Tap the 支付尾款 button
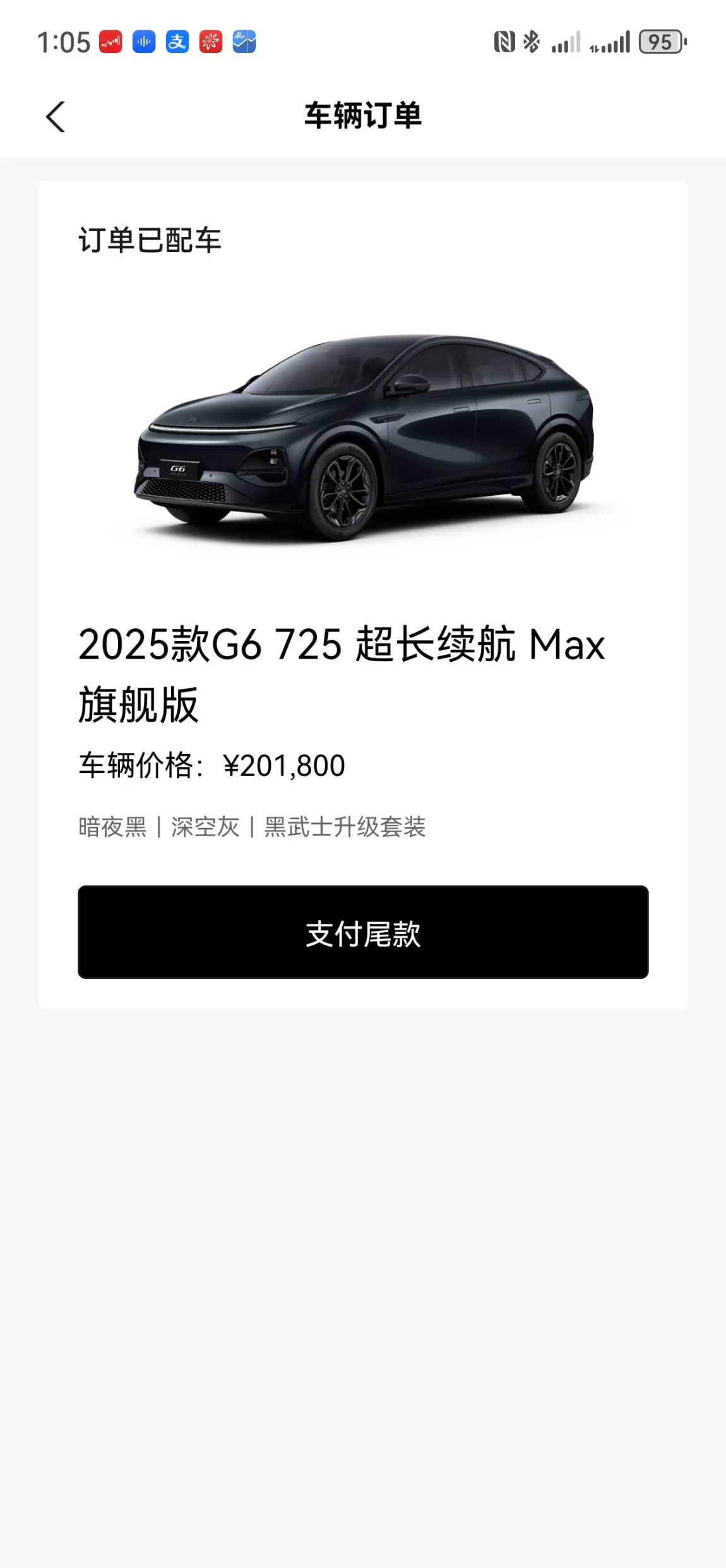Screen dimensions: 726x1568 [363, 932]
